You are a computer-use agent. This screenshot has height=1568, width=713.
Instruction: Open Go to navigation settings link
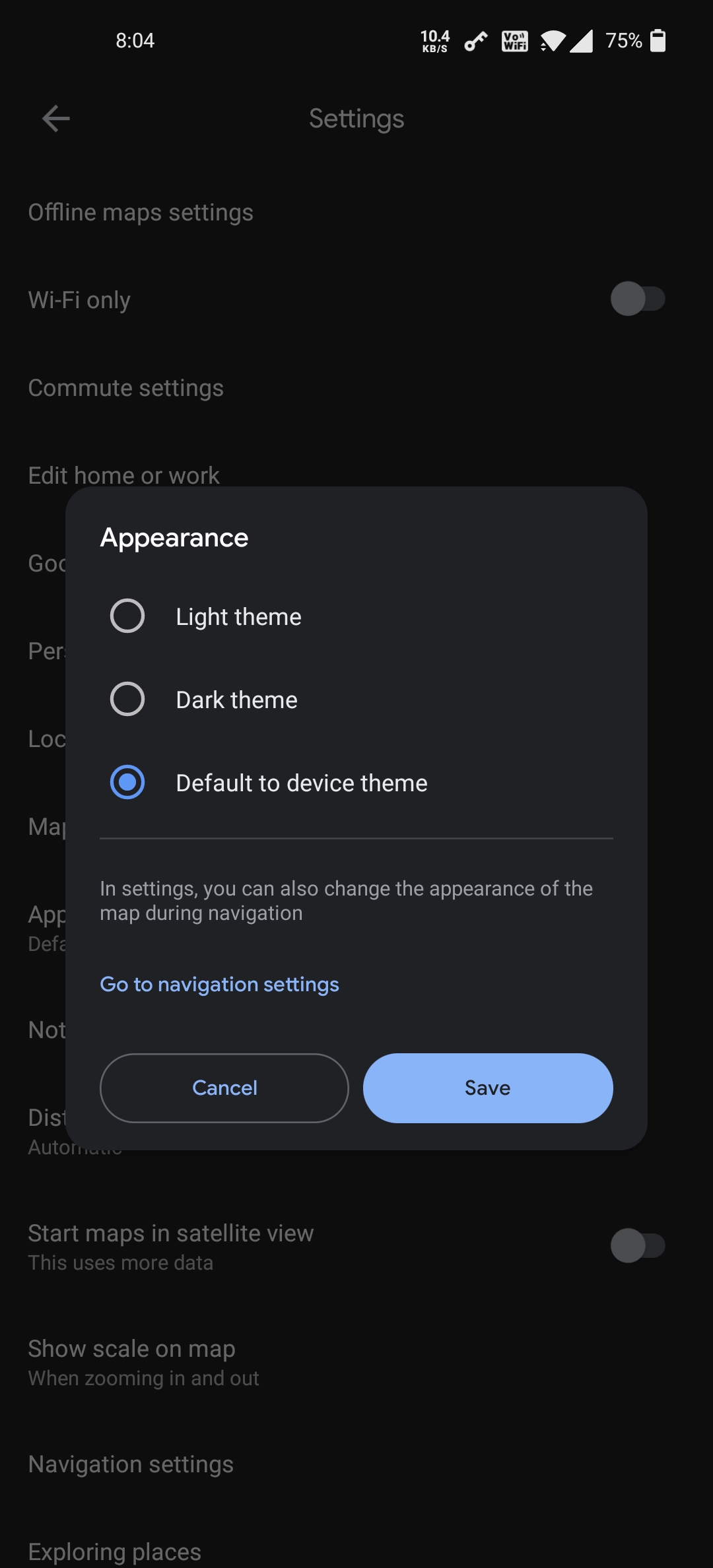click(219, 984)
